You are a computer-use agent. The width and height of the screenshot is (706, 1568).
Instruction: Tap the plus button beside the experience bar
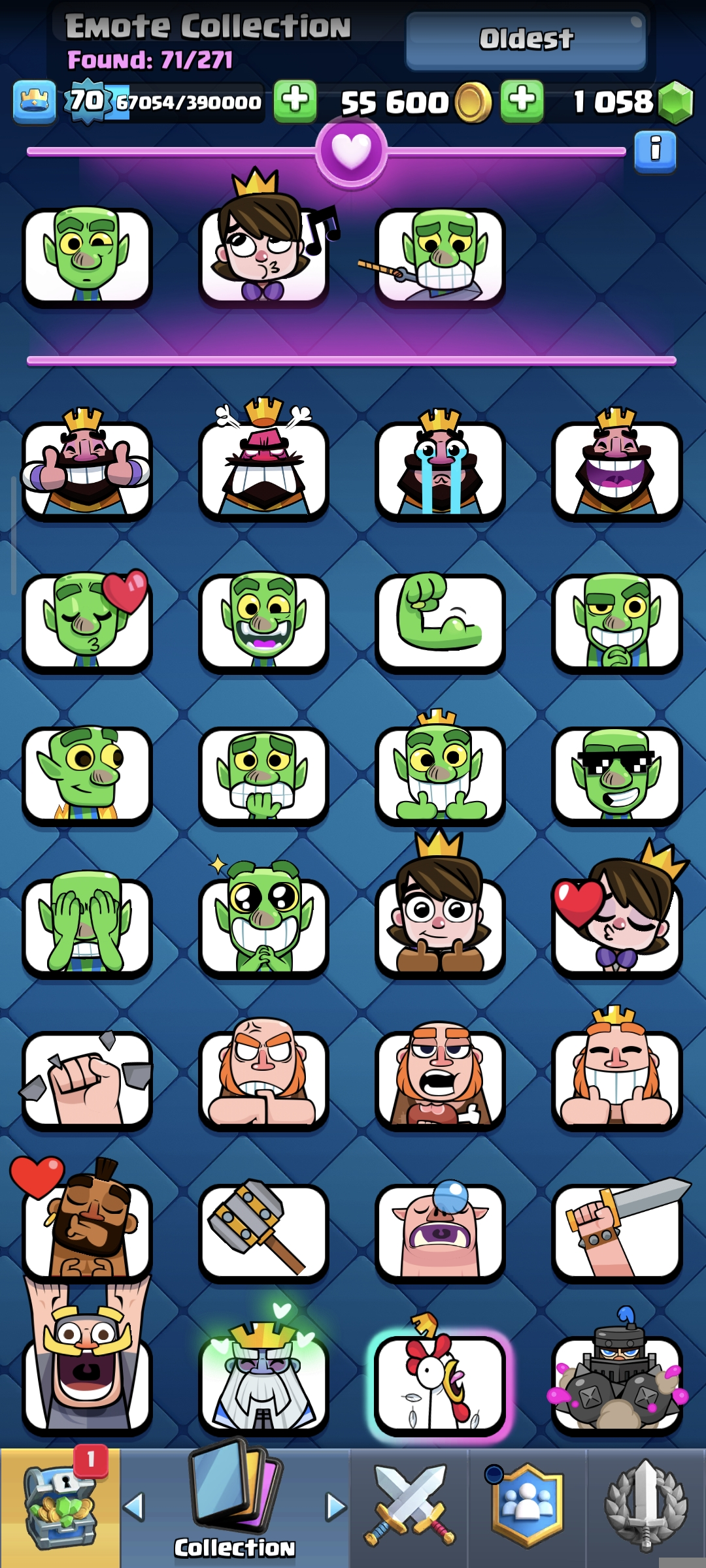point(295,101)
